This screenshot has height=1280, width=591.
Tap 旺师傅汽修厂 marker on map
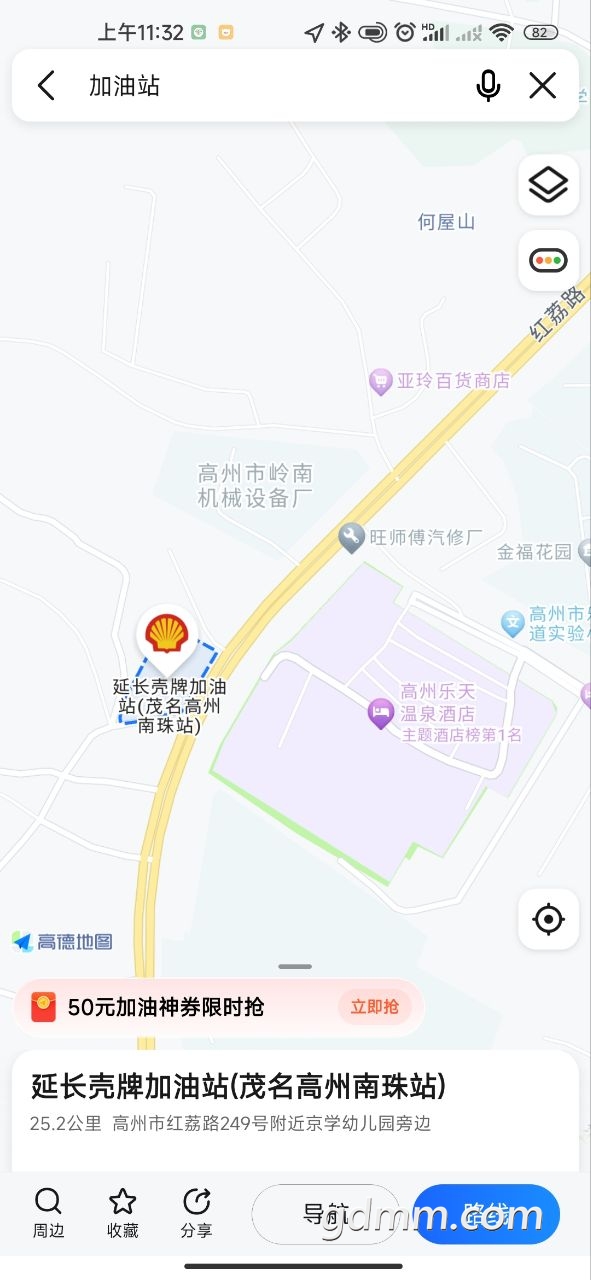[350, 538]
